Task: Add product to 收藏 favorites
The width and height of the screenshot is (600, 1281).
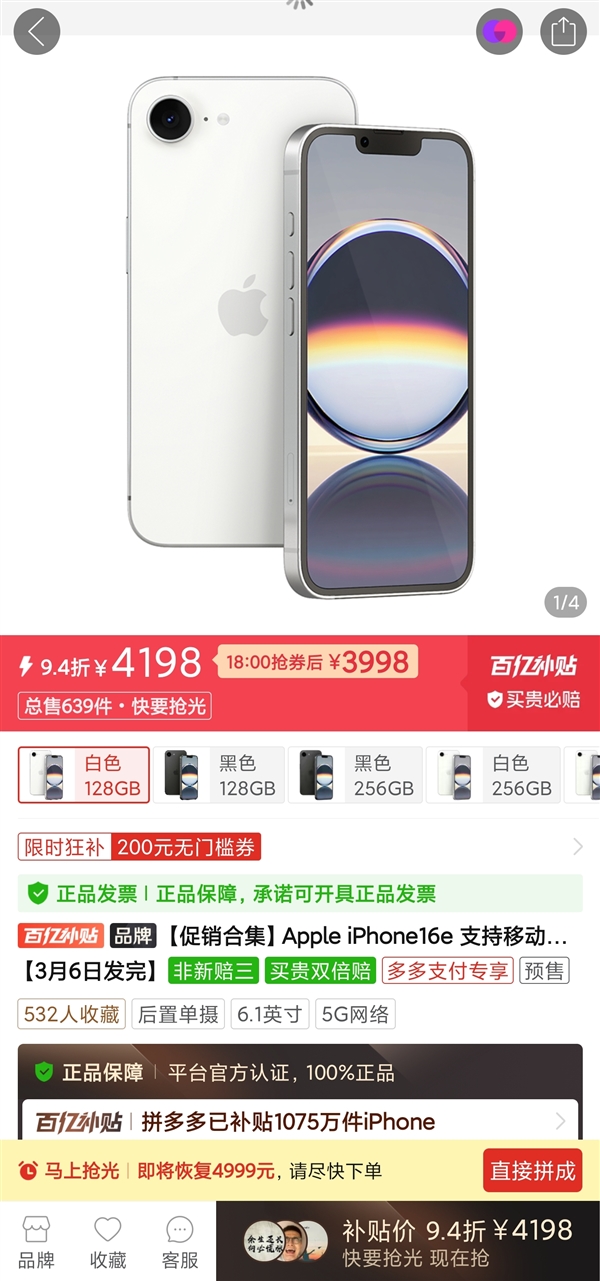Action: (108, 1241)
